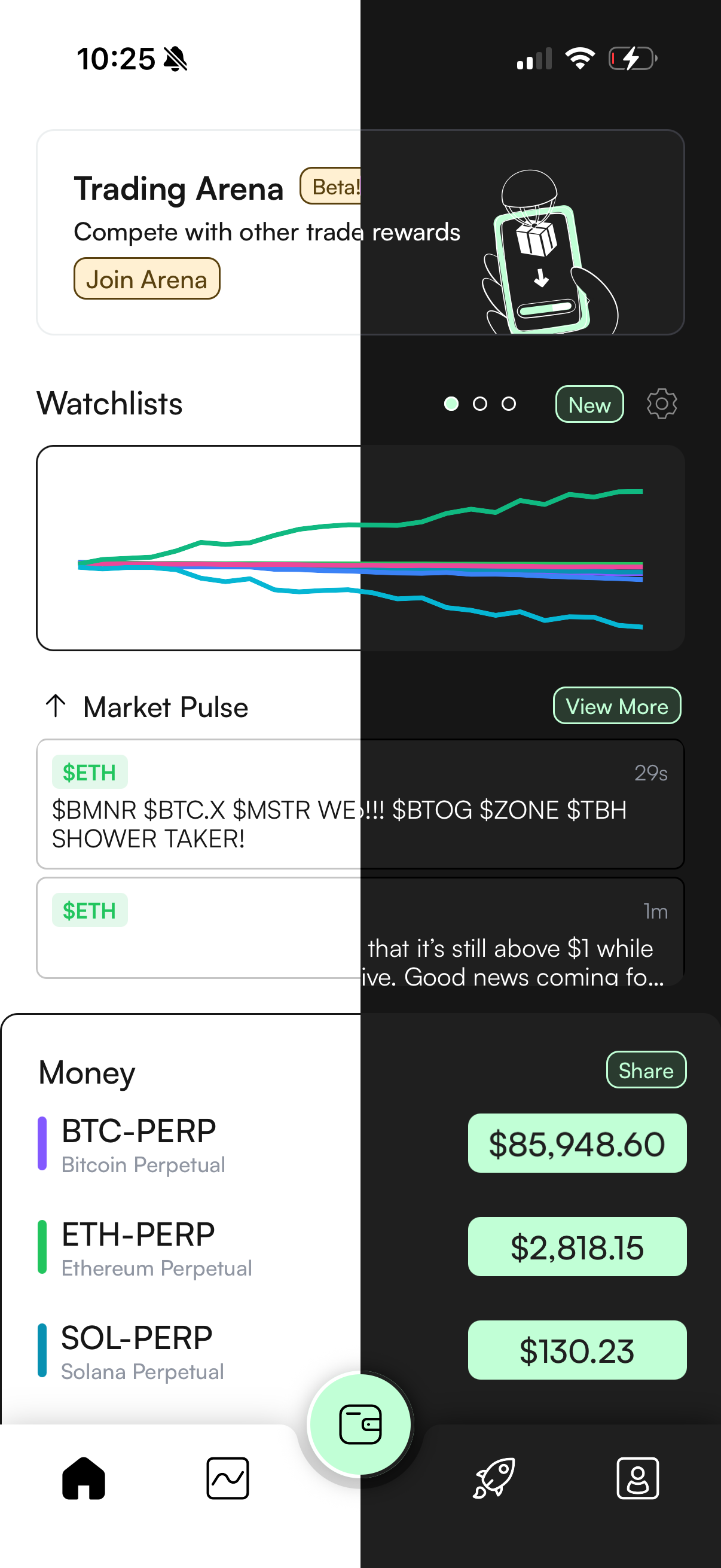Viewport: 721px width, 1568px height.
Task: Switch to the rocket tab
Action: pos(493,1478)
